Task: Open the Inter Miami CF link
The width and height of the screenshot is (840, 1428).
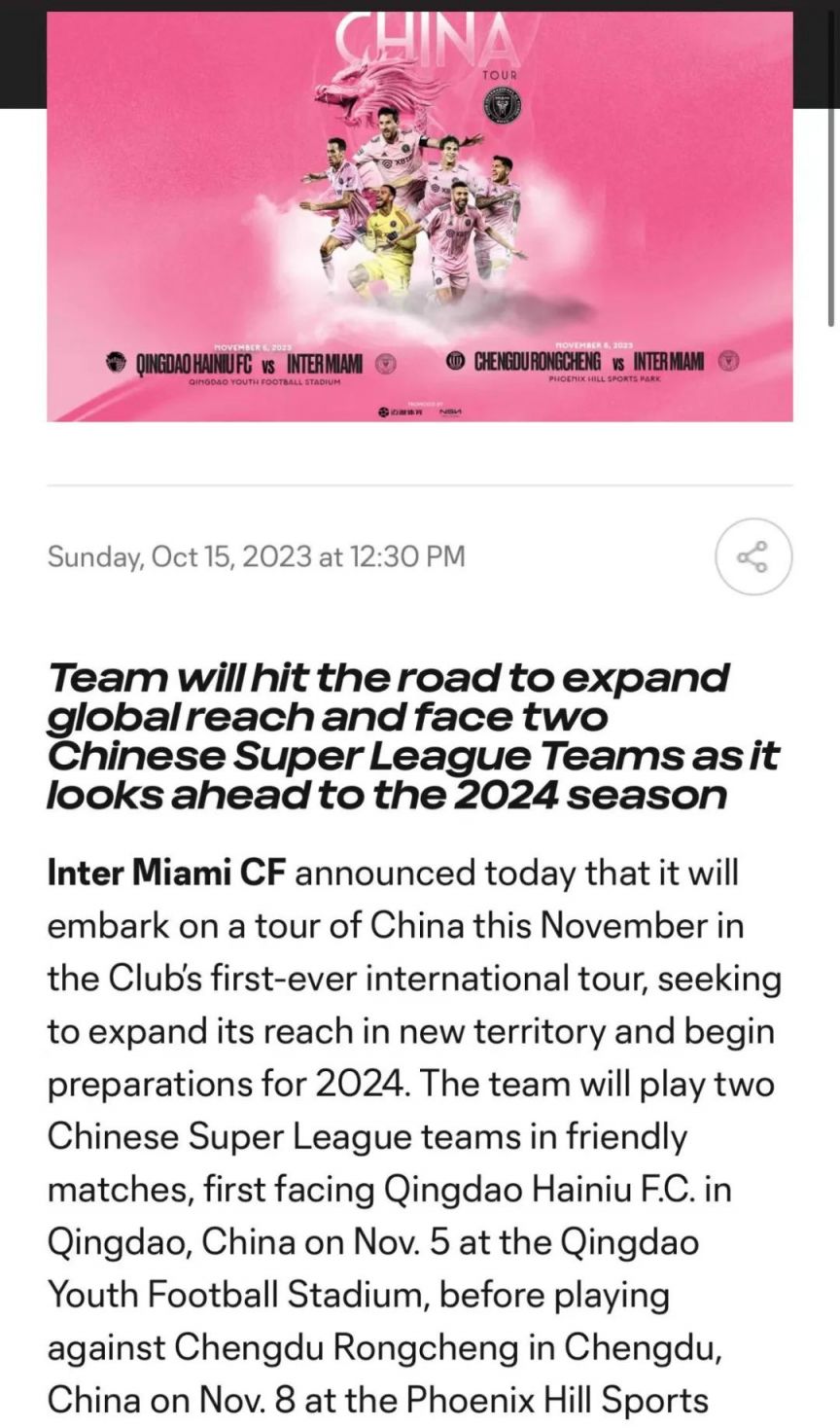Action: tap(166, 873)
